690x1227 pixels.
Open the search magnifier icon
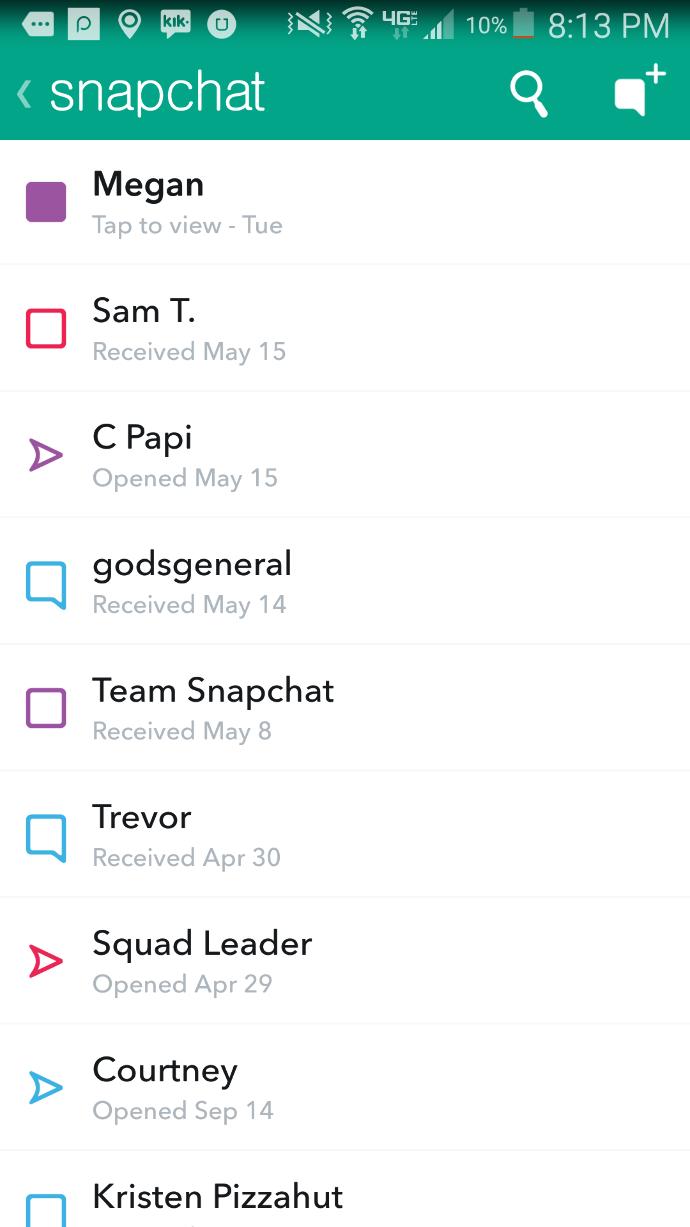529,95
